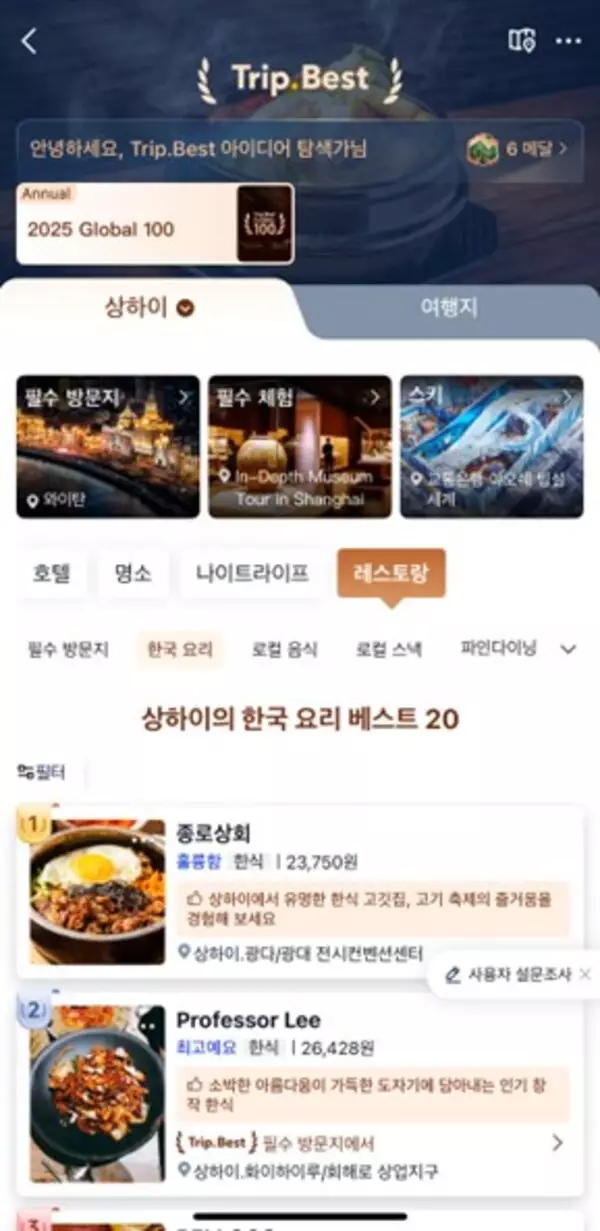Viewport: 600px width, 1231px height.
Task: Select the 명소 category
Action: [x=133, y=574]
